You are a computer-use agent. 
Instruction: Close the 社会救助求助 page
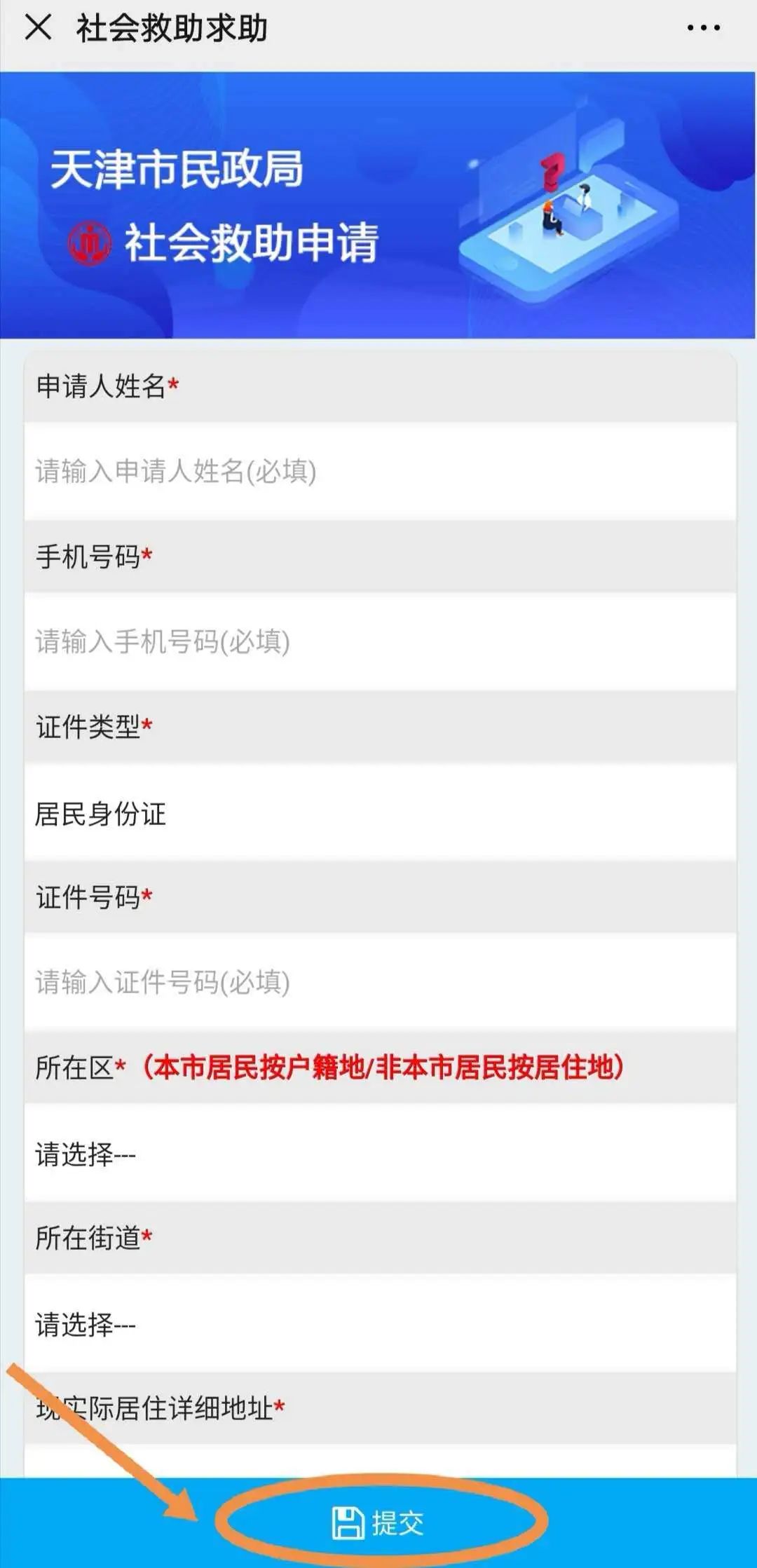38,28
